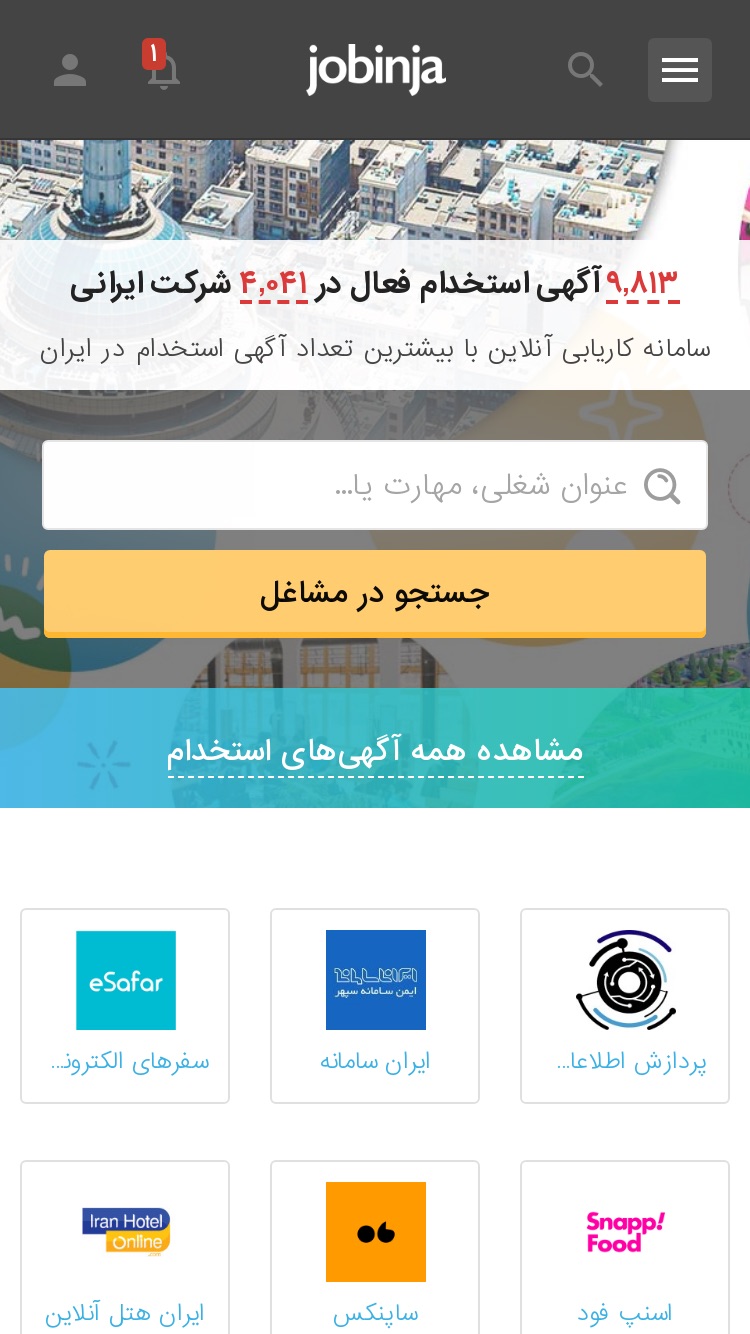Tap the جستجو در مشاغل button

(375, 594)
